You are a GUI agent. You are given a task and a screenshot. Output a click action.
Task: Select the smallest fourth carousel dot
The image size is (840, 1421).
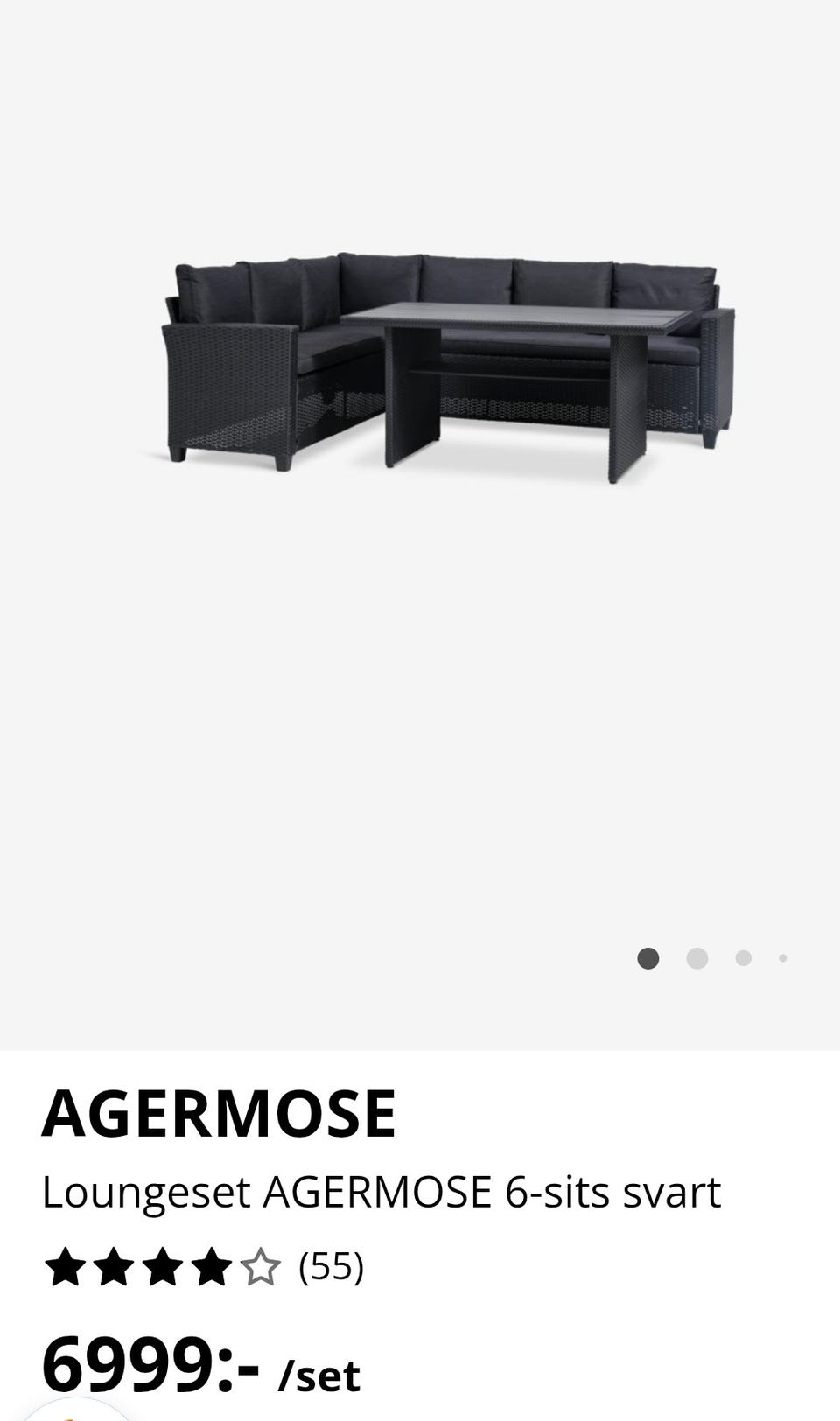[x=783, y=959]
